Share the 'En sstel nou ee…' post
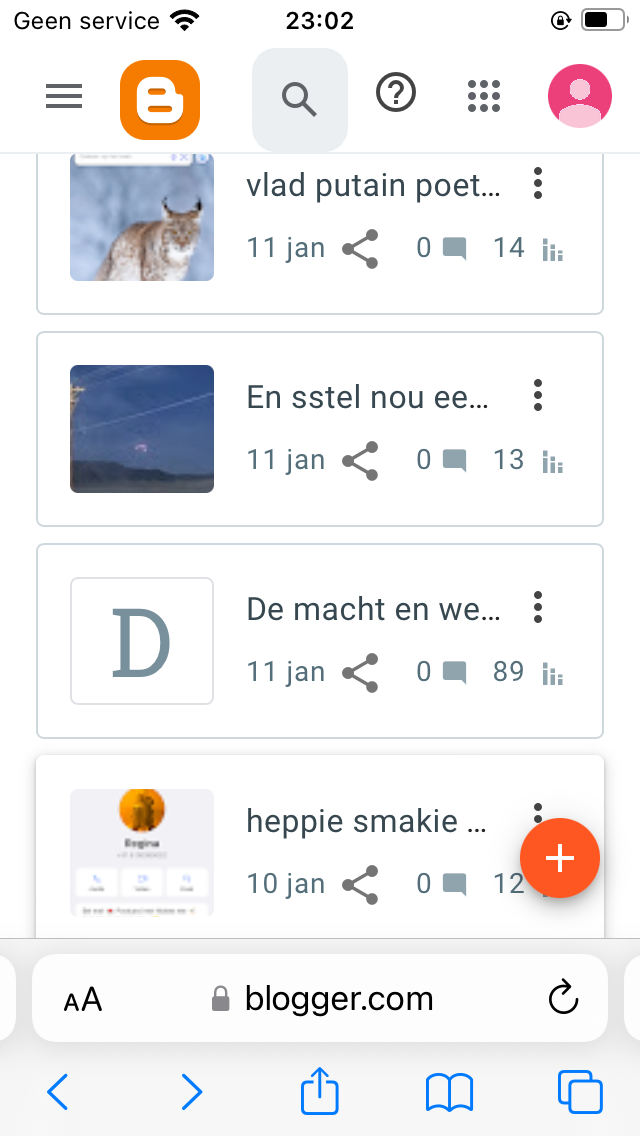 (360, 461)
